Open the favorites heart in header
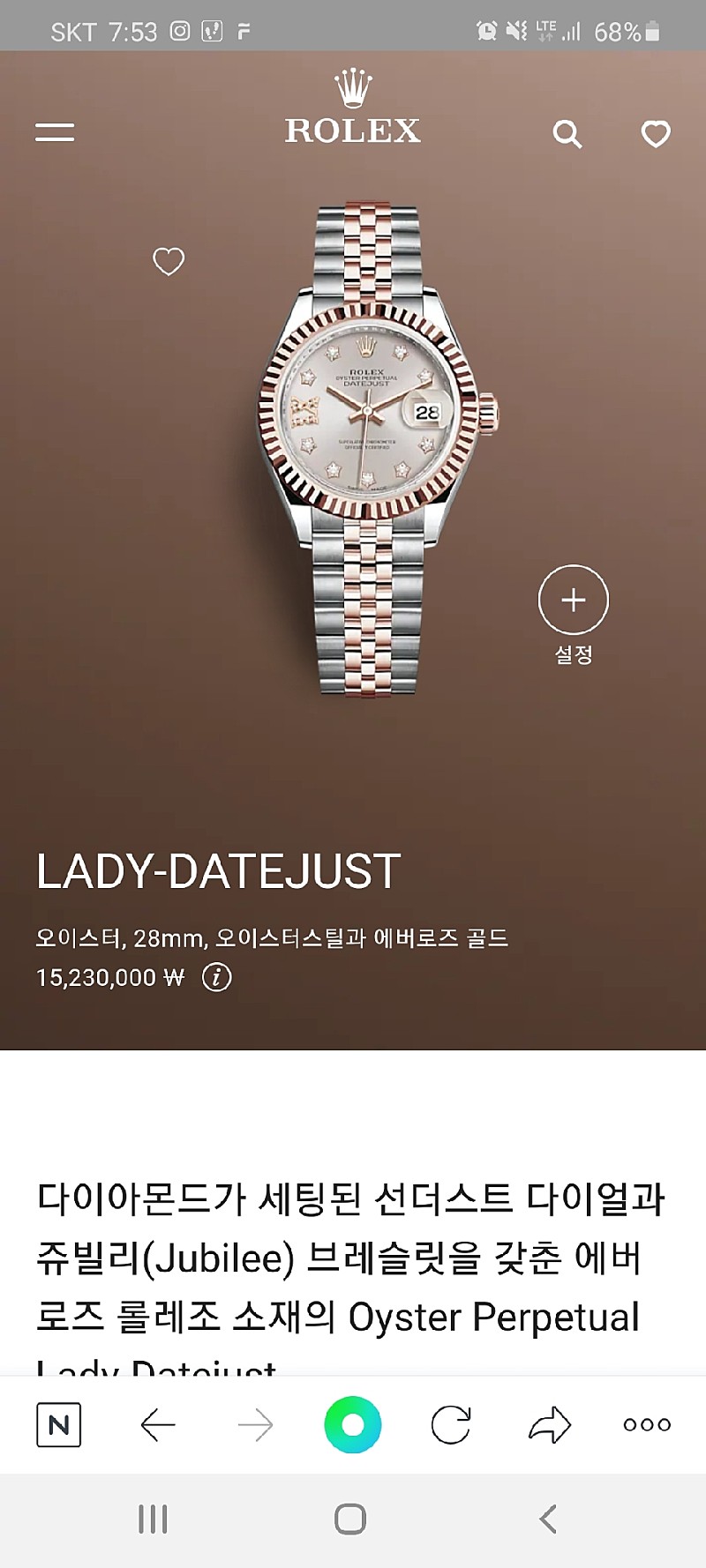706x1568 pixels. 655,134
